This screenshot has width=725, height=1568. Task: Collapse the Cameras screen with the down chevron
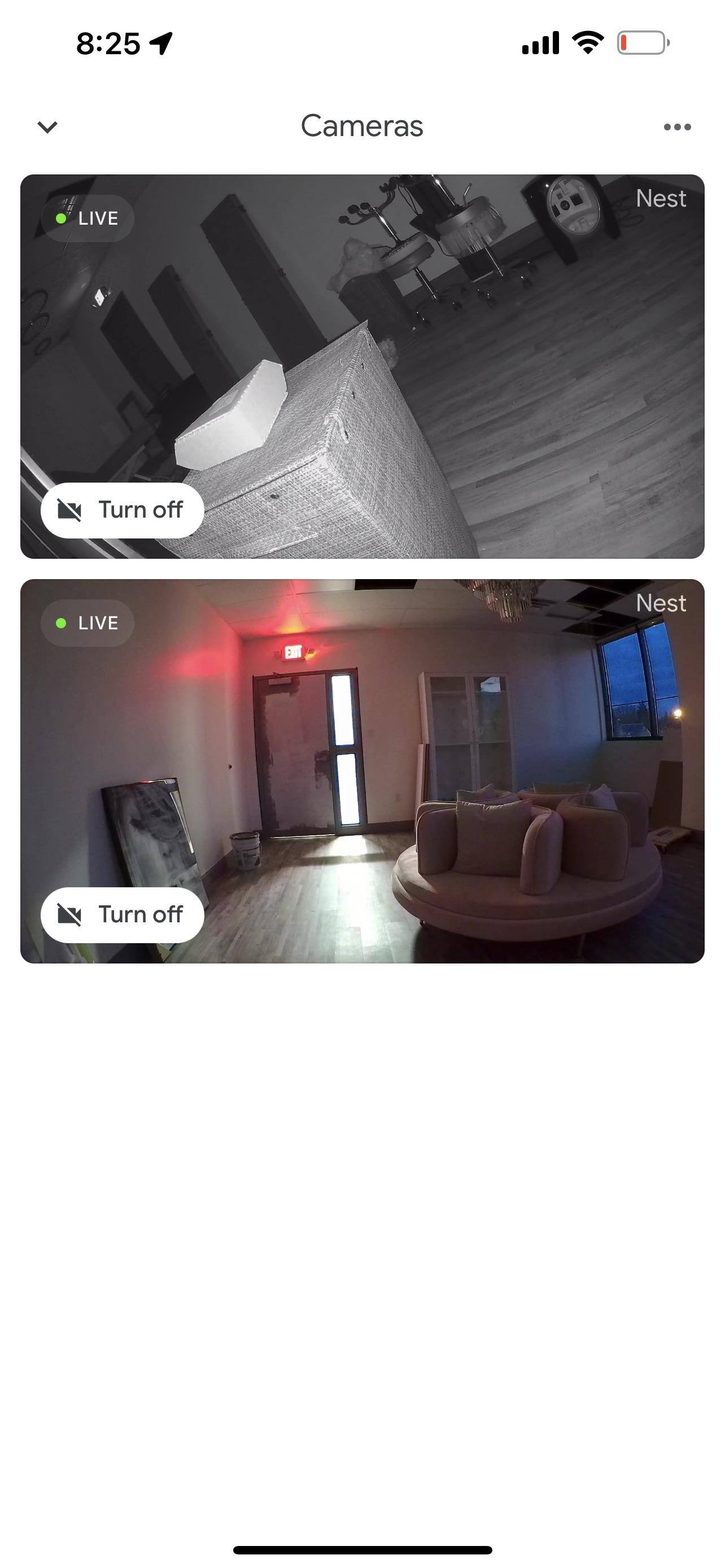[47, 126]
